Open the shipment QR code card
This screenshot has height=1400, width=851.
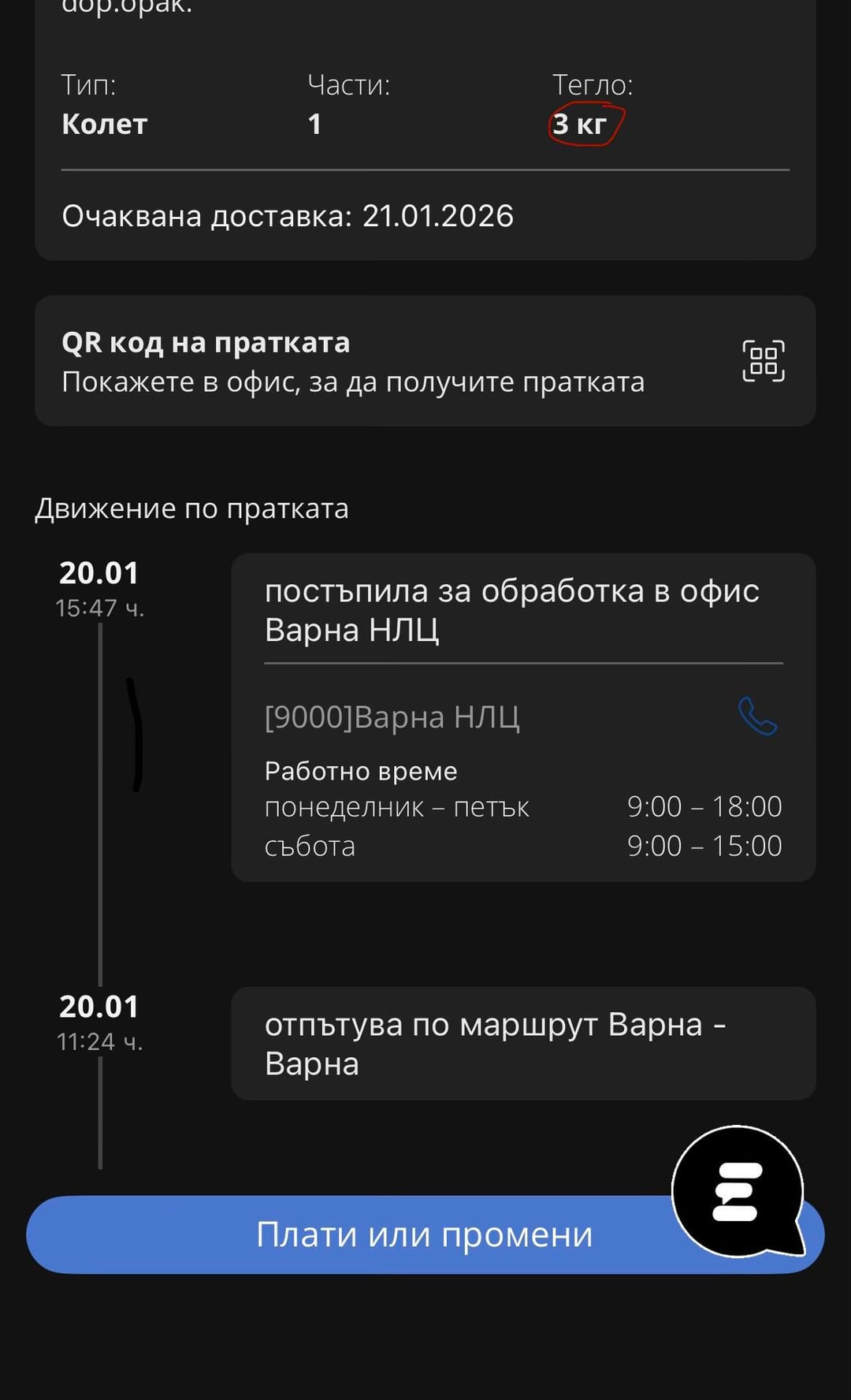click(425, 361)
